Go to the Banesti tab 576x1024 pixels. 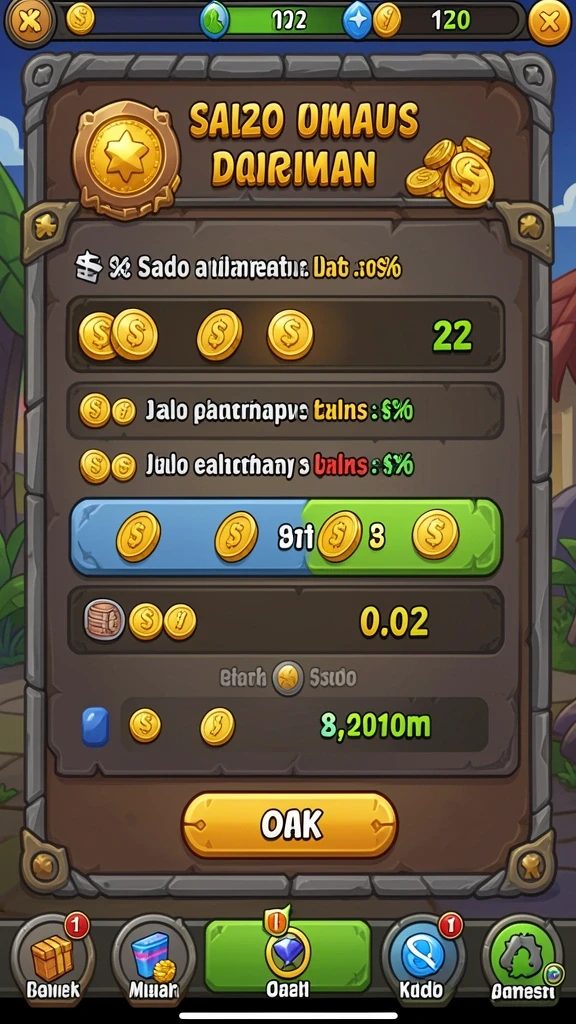[522, 959]
